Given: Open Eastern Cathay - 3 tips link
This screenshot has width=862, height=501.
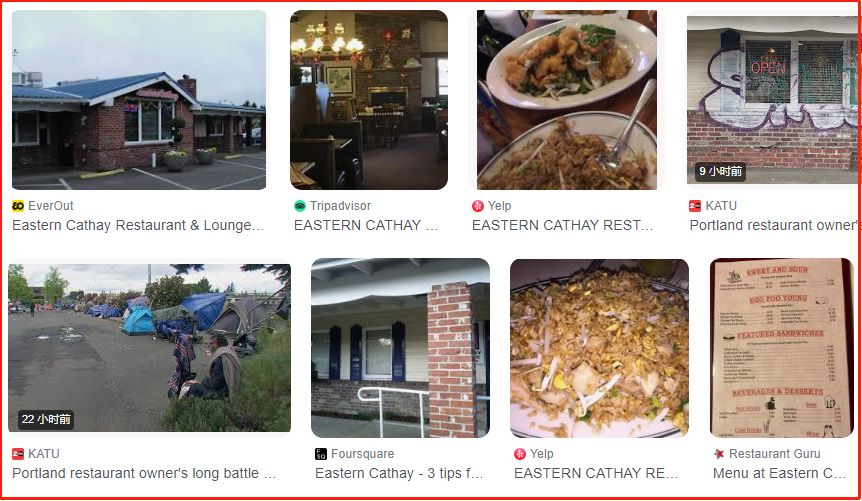Looking at the screenshot, I should coord(399,473).
